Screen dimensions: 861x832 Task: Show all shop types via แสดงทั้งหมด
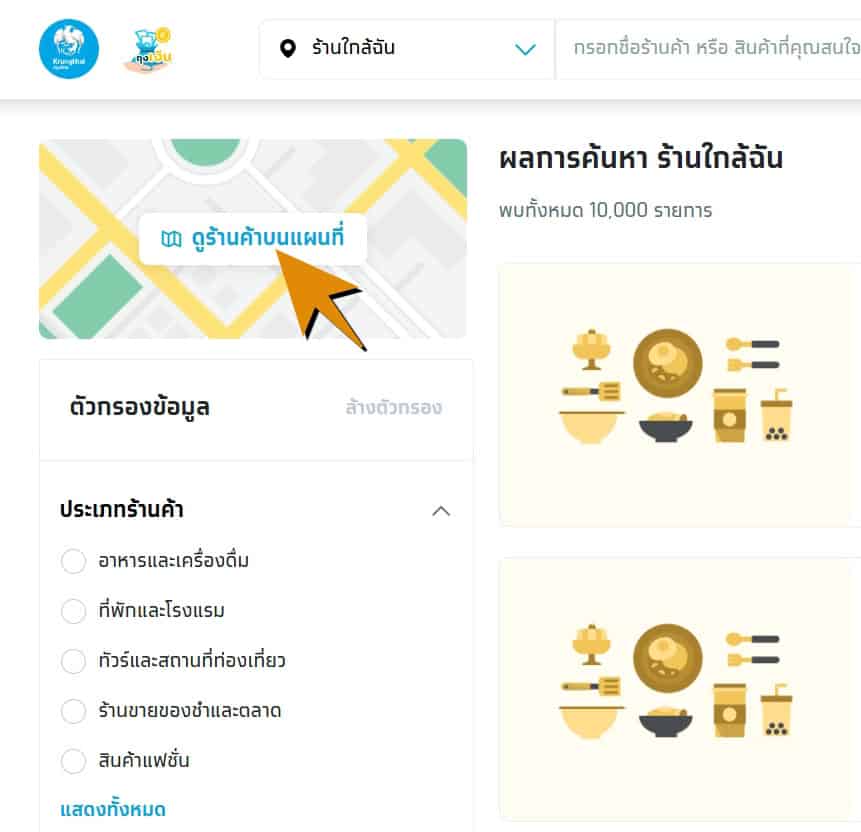[x=113, y=809]
